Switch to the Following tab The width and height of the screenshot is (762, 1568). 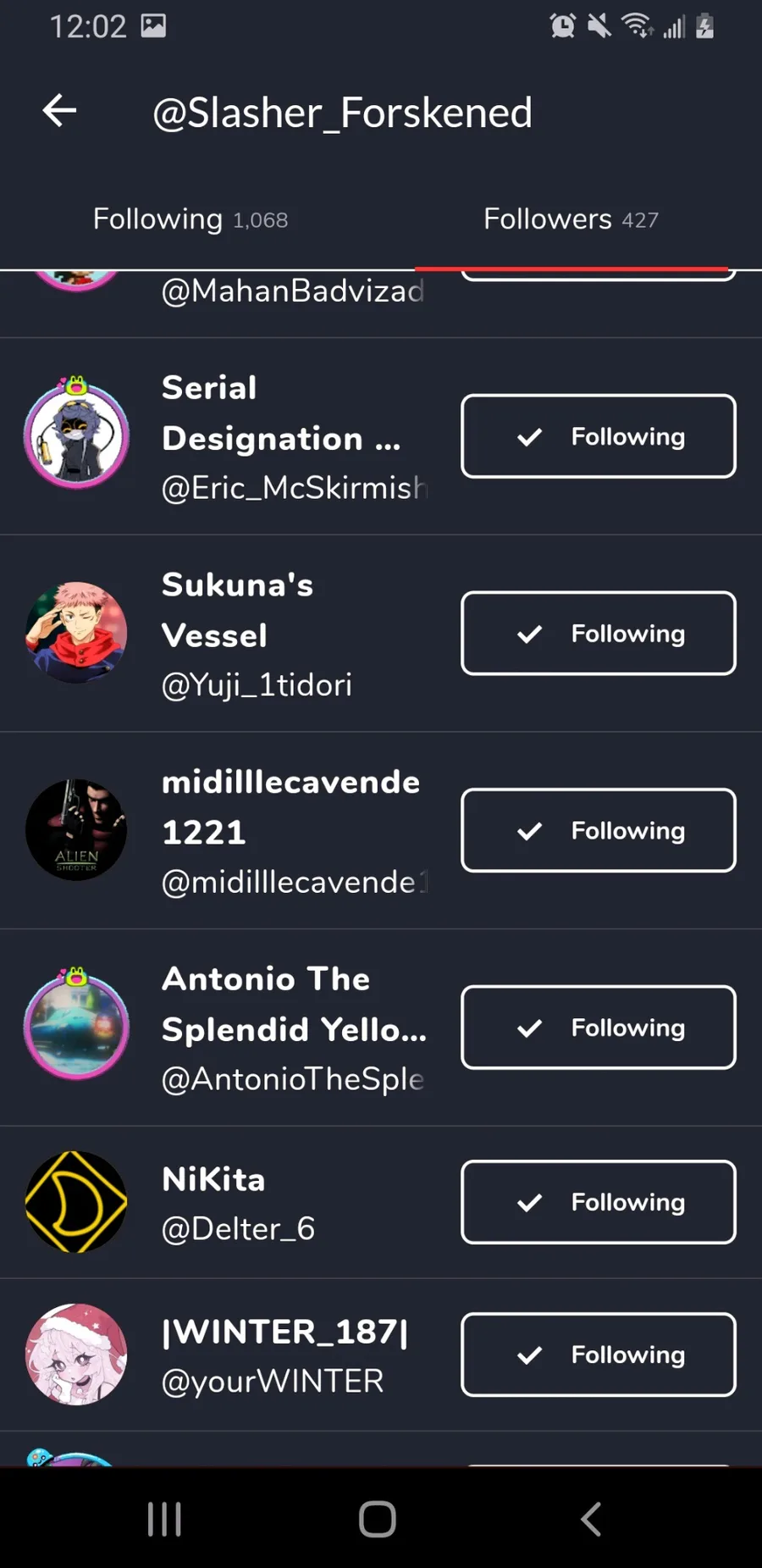tap(190, 219)
